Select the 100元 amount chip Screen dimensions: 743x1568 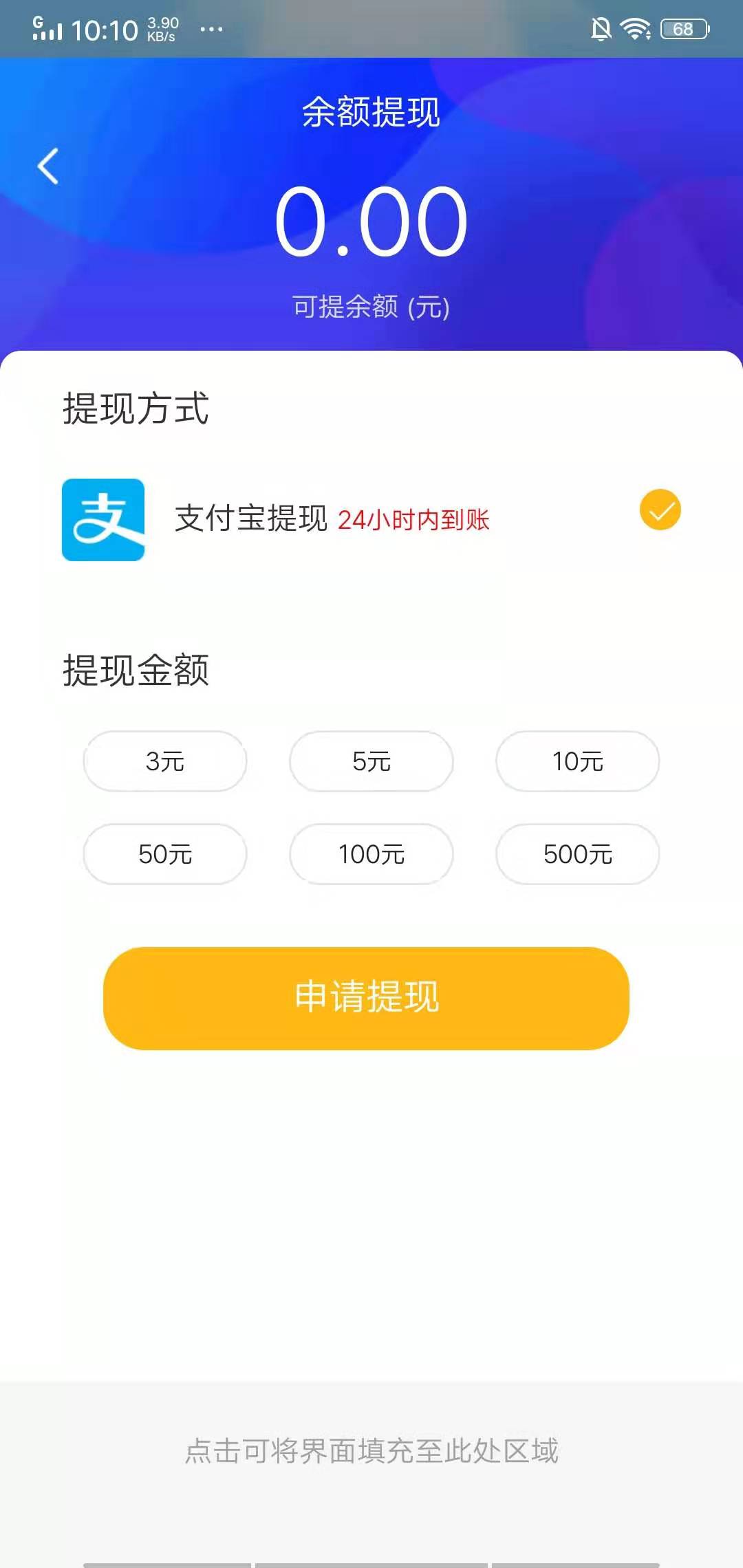[371, 854]
